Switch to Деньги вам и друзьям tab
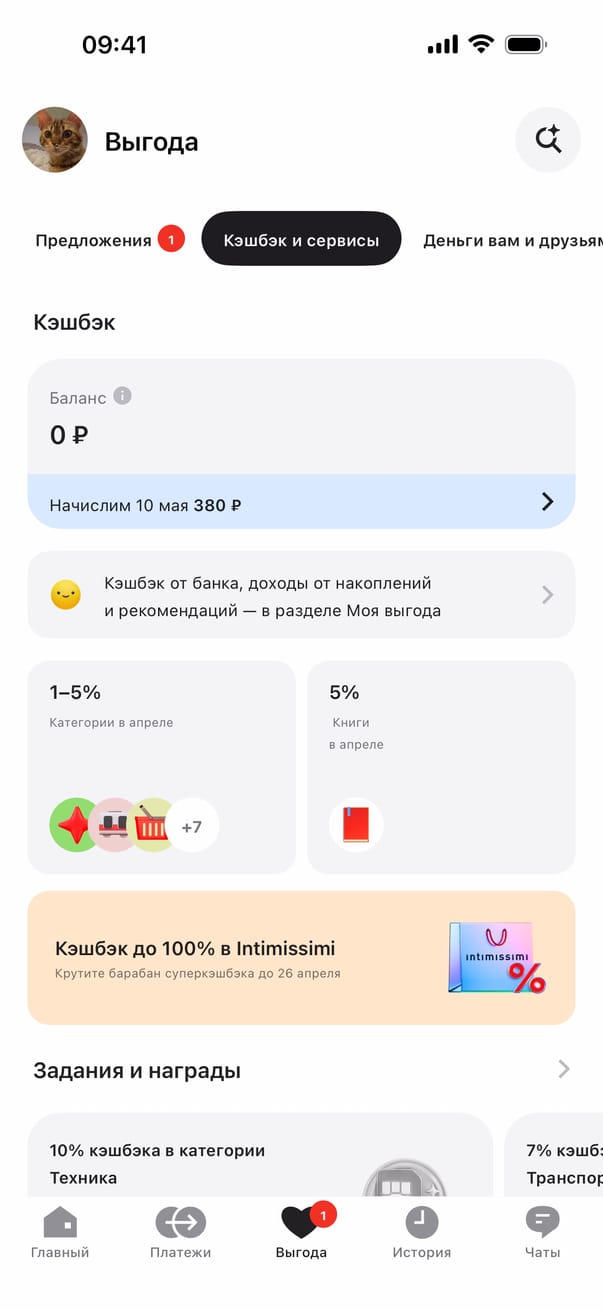This screenshot has width=603, height=1310. point(512,241)
